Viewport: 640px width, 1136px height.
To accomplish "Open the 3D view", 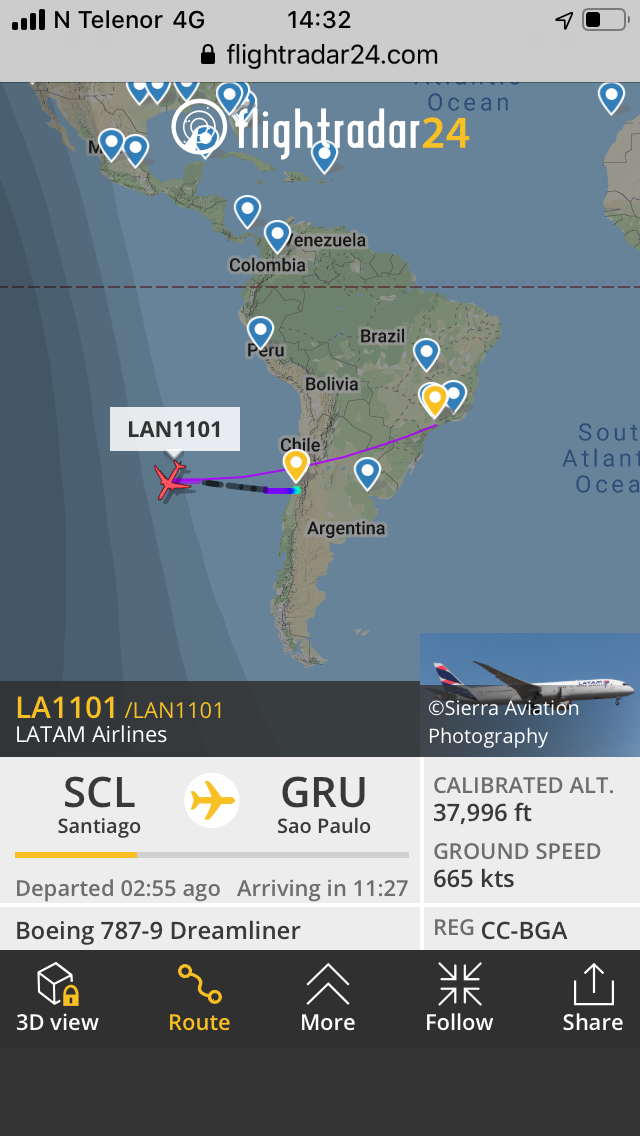I will tap(57, 997).
